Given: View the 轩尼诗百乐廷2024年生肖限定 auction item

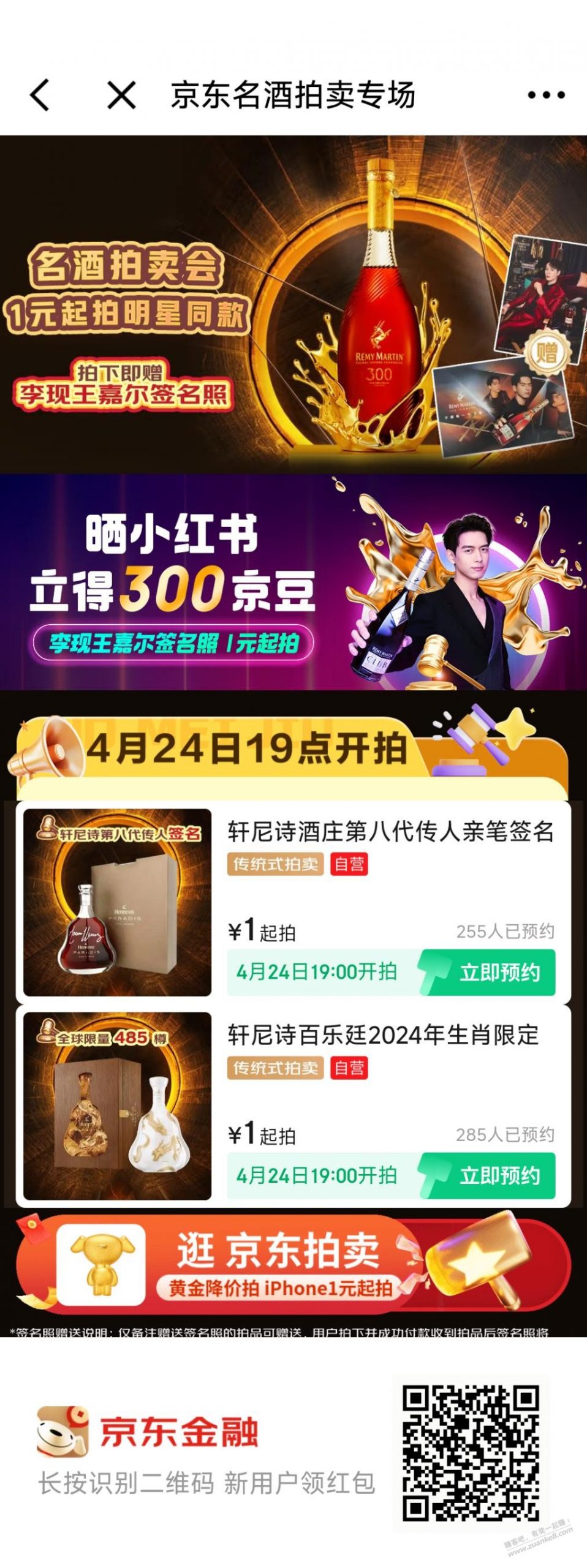Looking at the screenshot, I should pos(382,1035).
